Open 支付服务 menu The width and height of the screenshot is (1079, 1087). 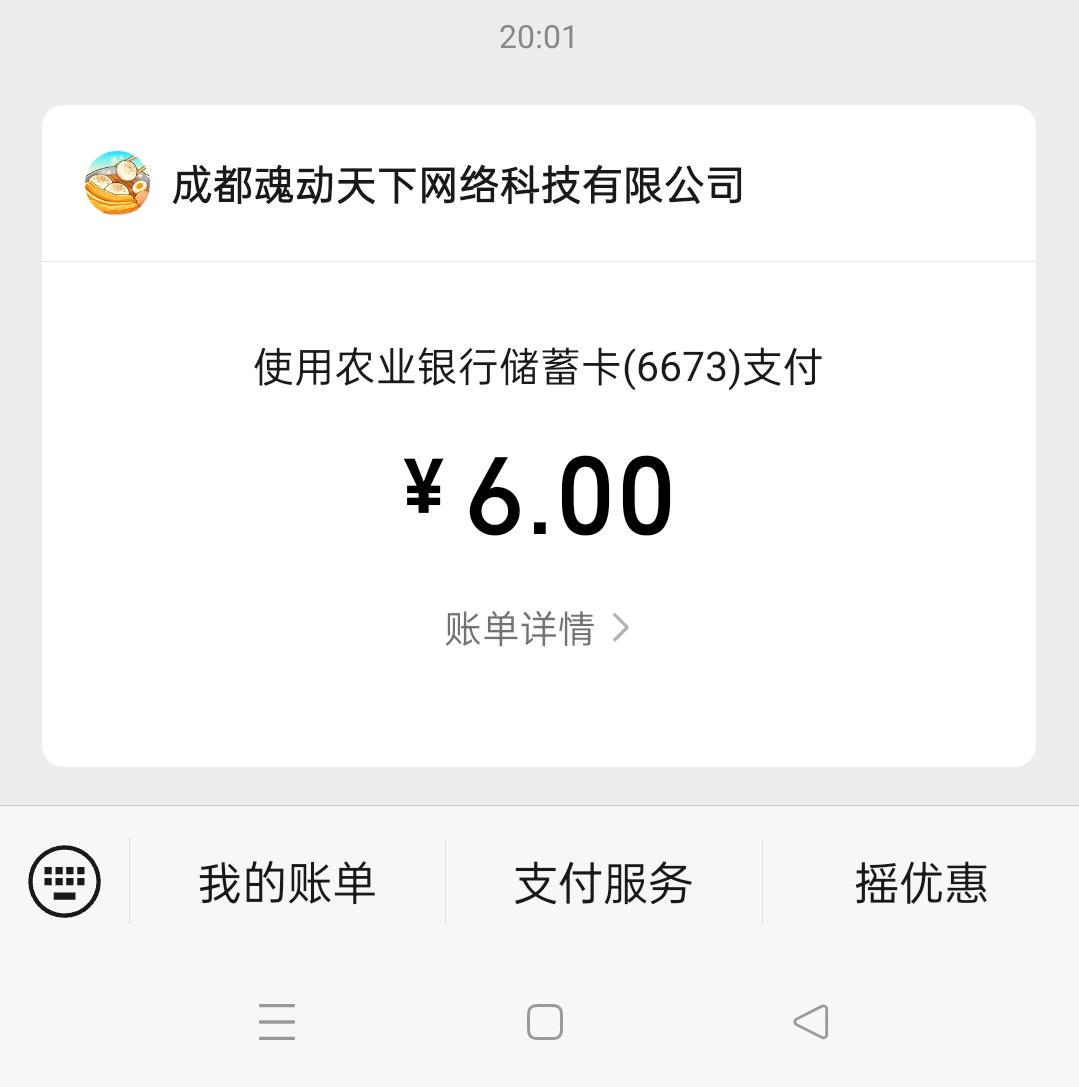click(603, 883)
